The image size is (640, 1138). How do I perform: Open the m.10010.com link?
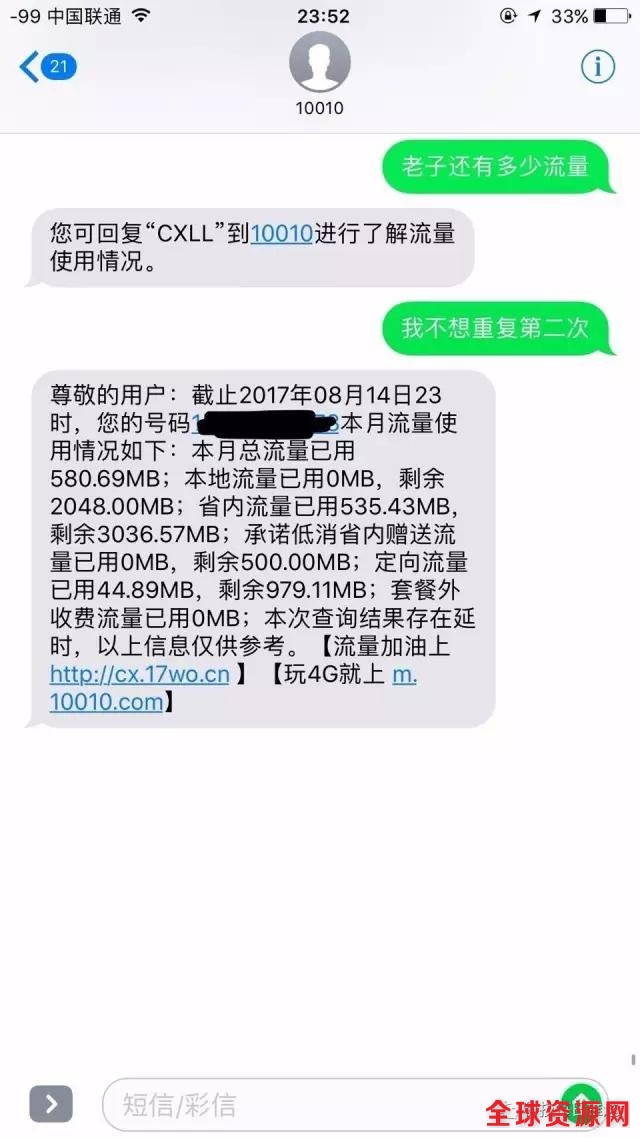click(106, 702)
